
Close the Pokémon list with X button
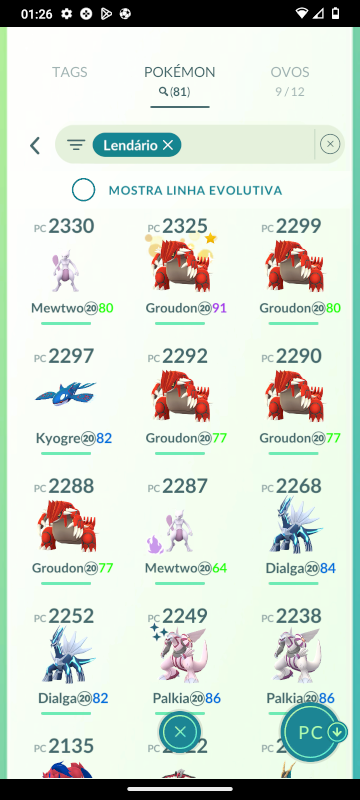pyautogui.click(x=179, y=733)
